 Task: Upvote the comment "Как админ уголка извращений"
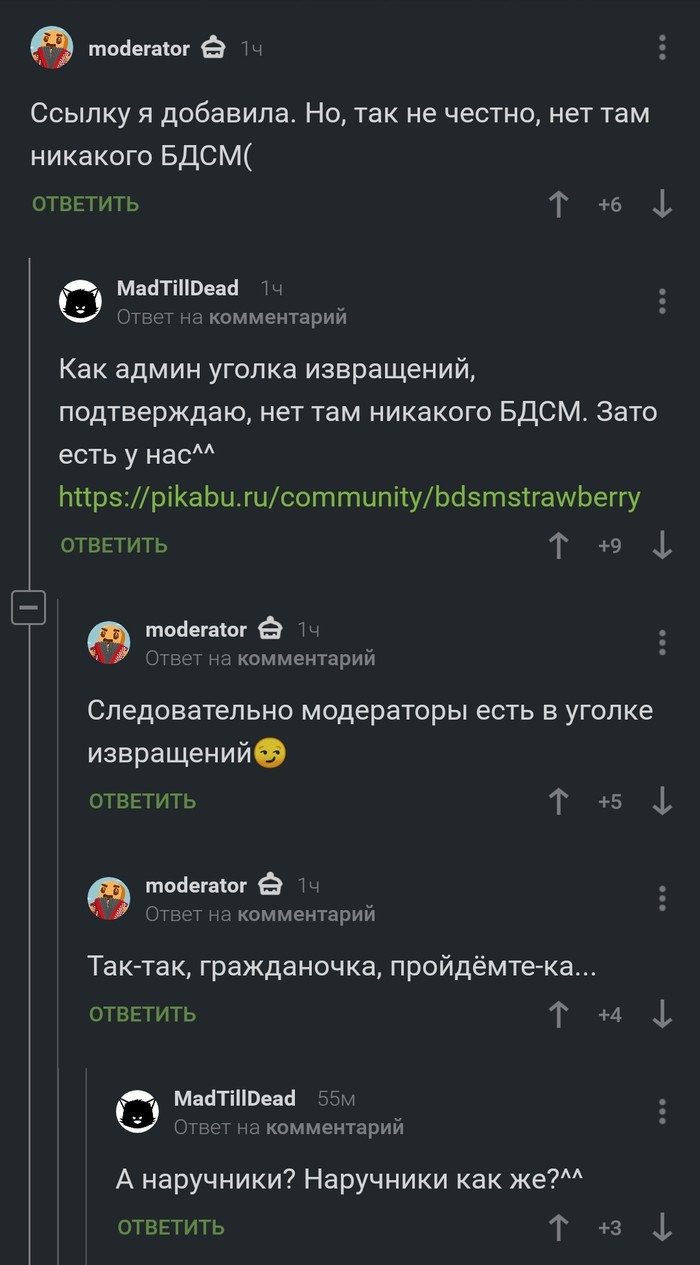pos(559,545)
